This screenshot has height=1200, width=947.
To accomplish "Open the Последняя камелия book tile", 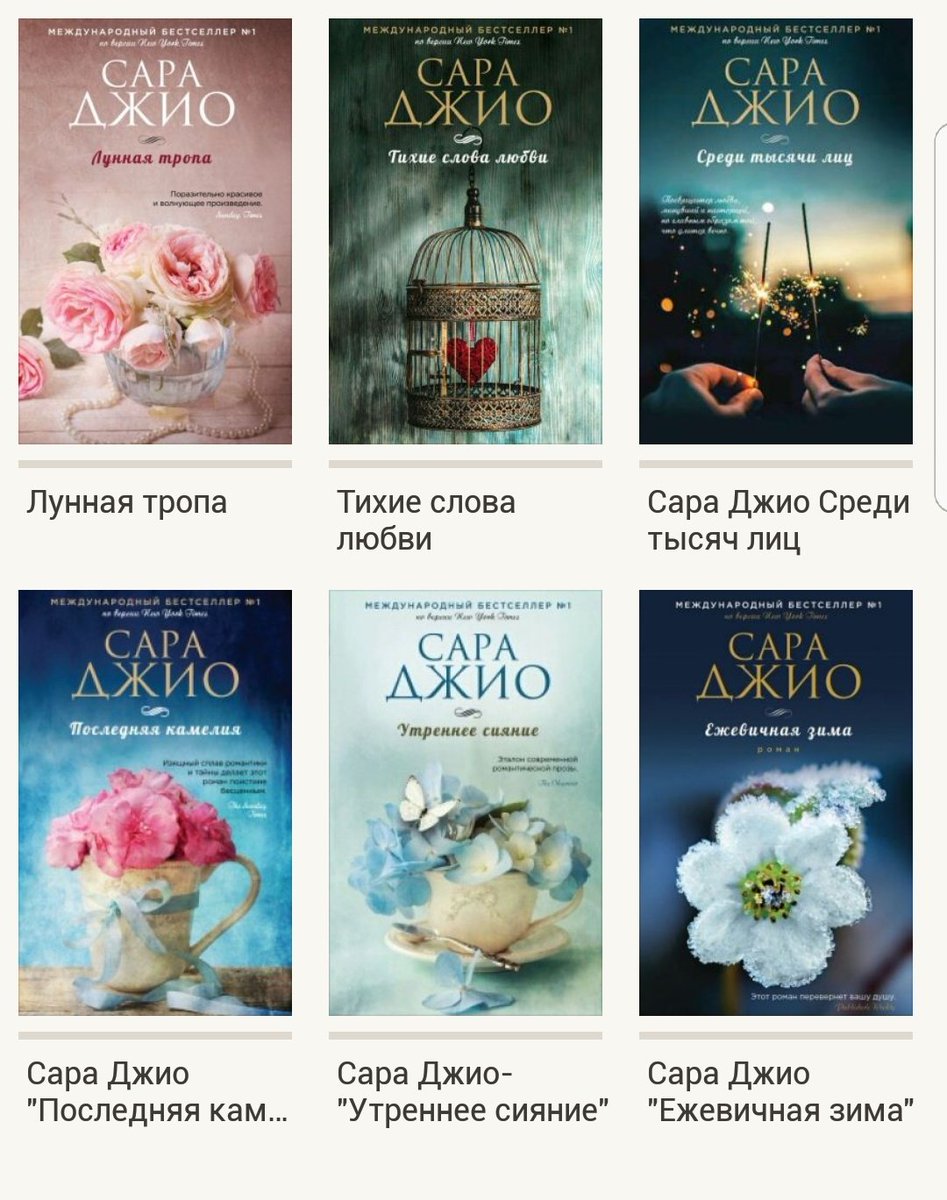I will 155,802.
